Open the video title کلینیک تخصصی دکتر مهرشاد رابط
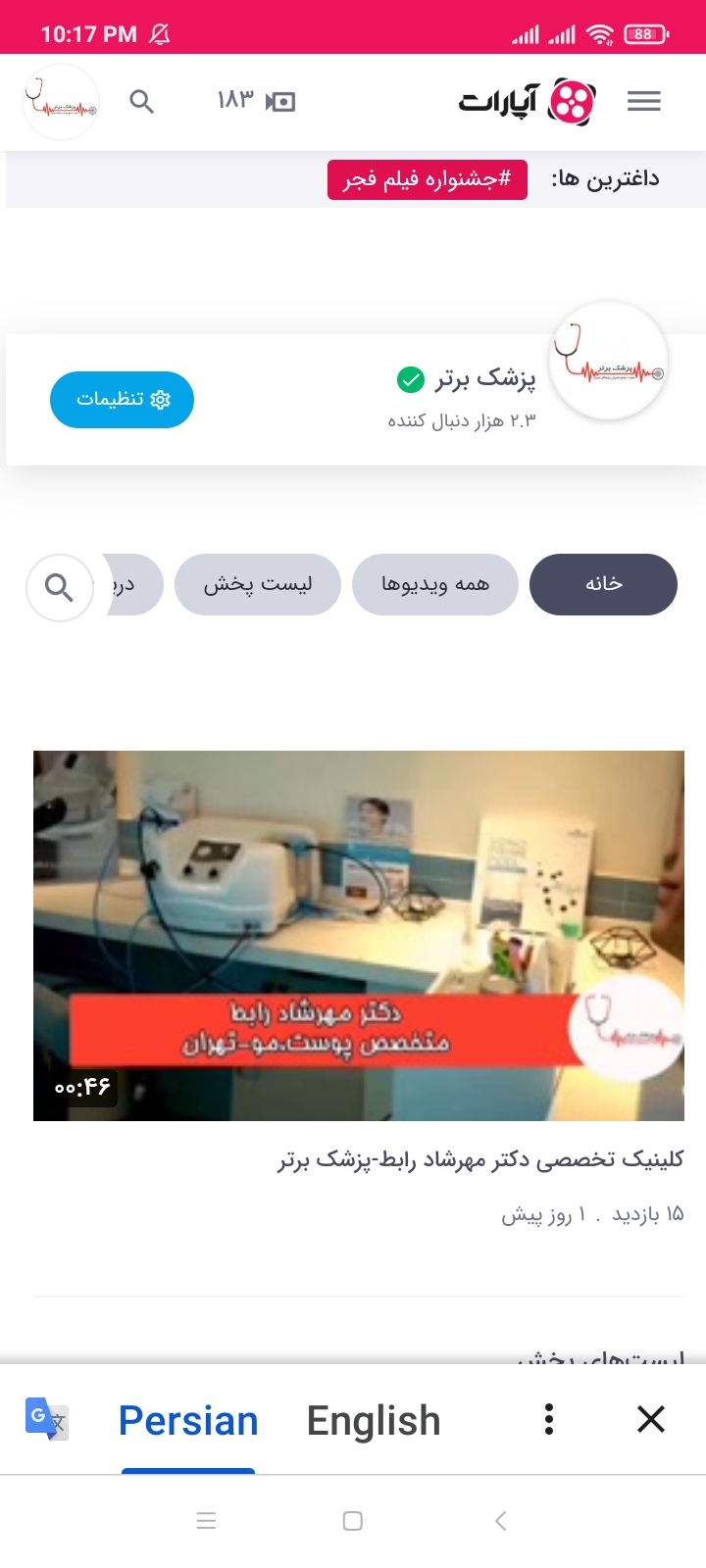The height and width of the screenshot is (1568, 706). click(x=480, y=1159)
